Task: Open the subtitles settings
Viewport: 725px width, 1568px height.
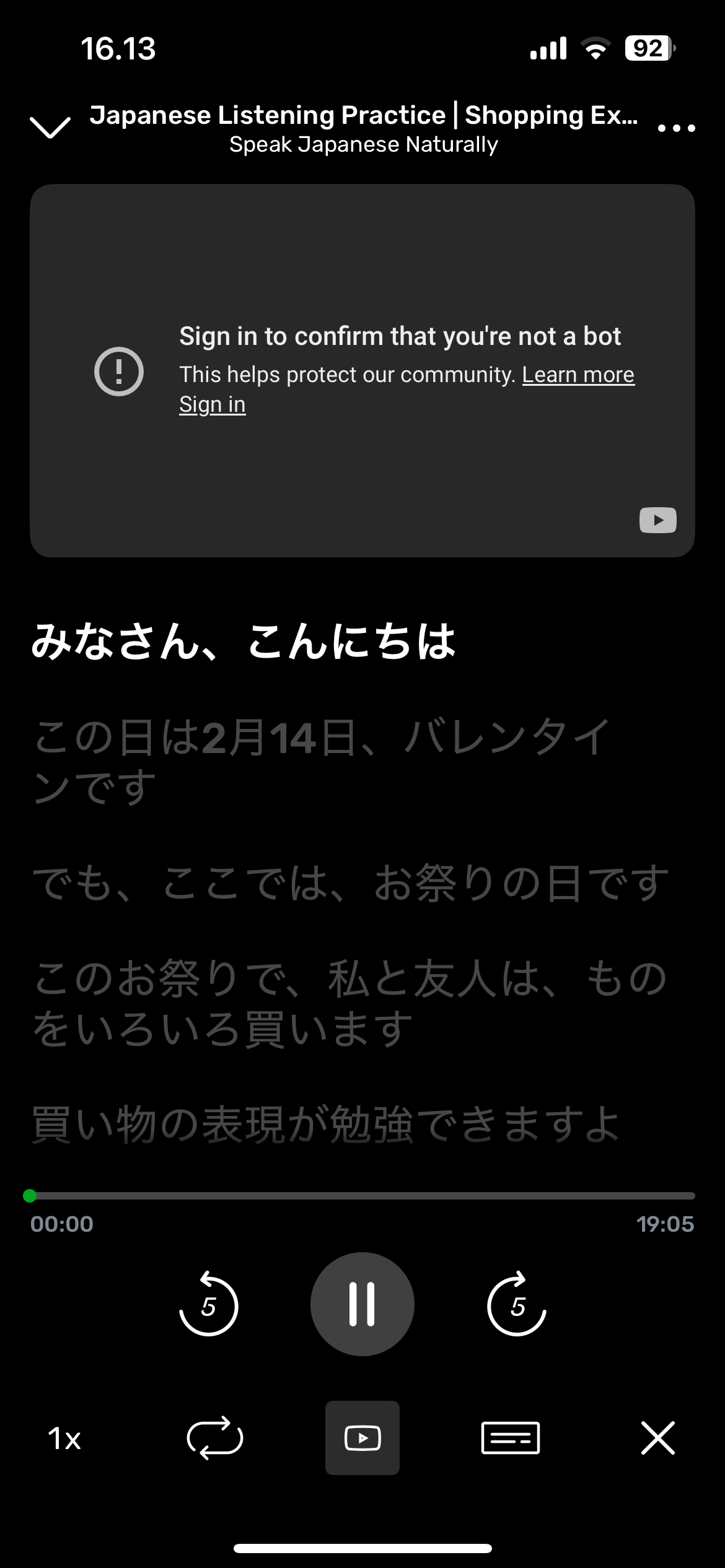Action: (511, 1438)
